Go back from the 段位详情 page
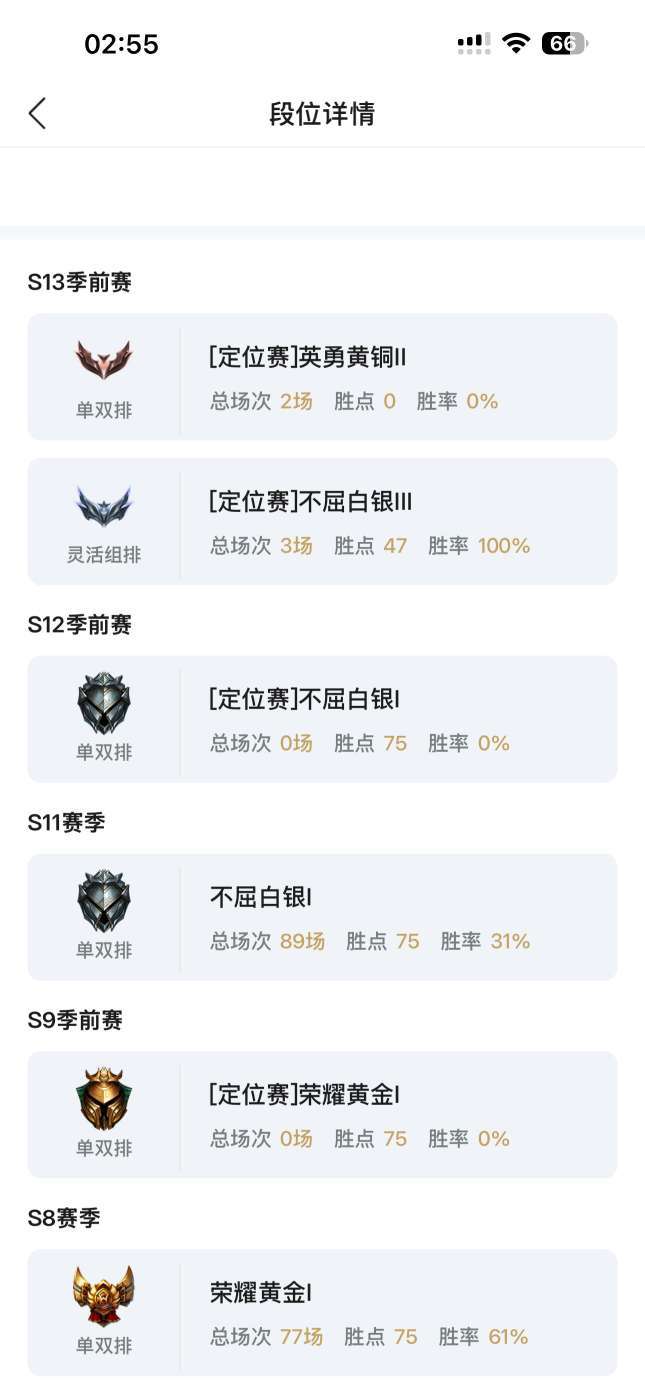645x1398 pixels. (37, 113)
